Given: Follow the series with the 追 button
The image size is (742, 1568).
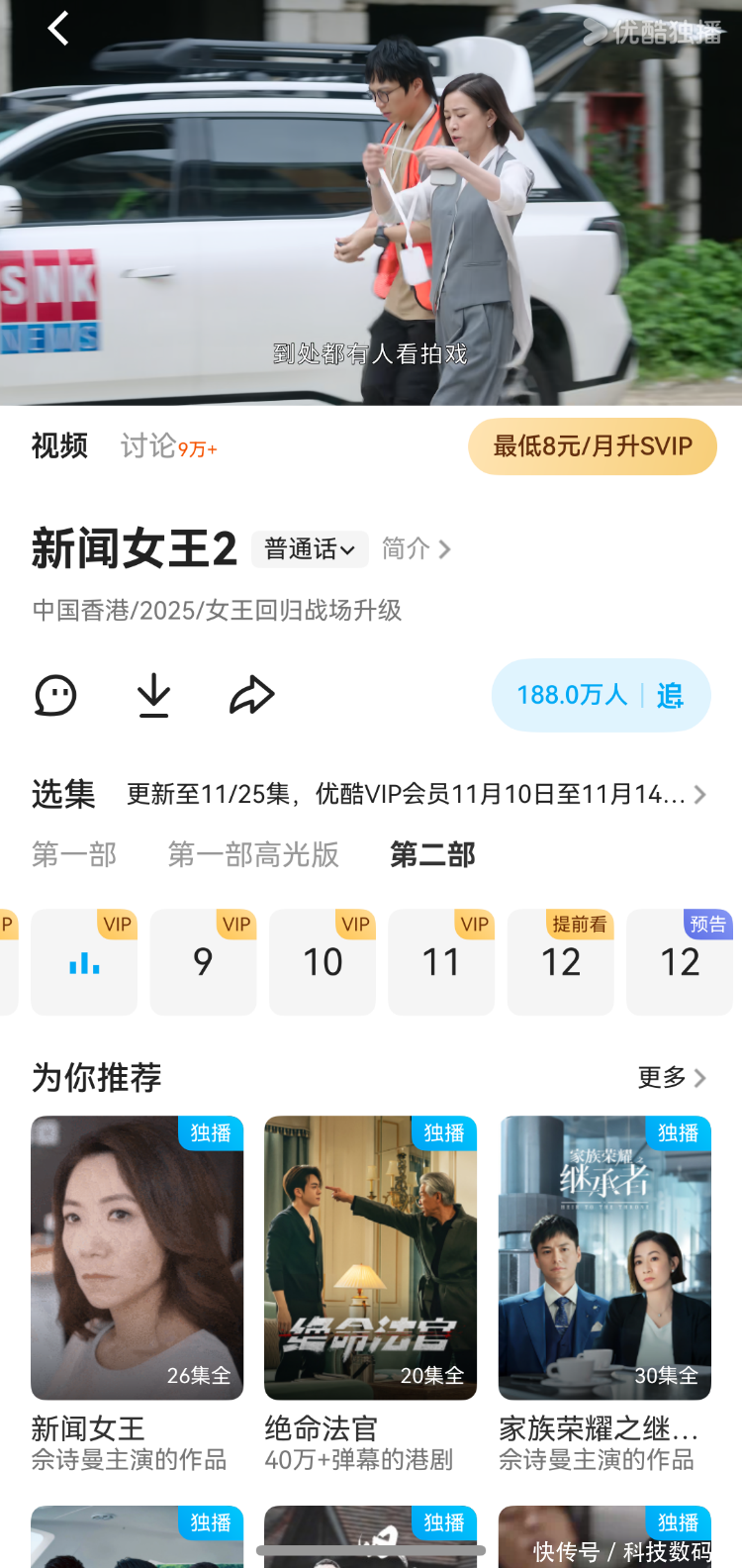Looking at the screenshot, I should point(670,696).
